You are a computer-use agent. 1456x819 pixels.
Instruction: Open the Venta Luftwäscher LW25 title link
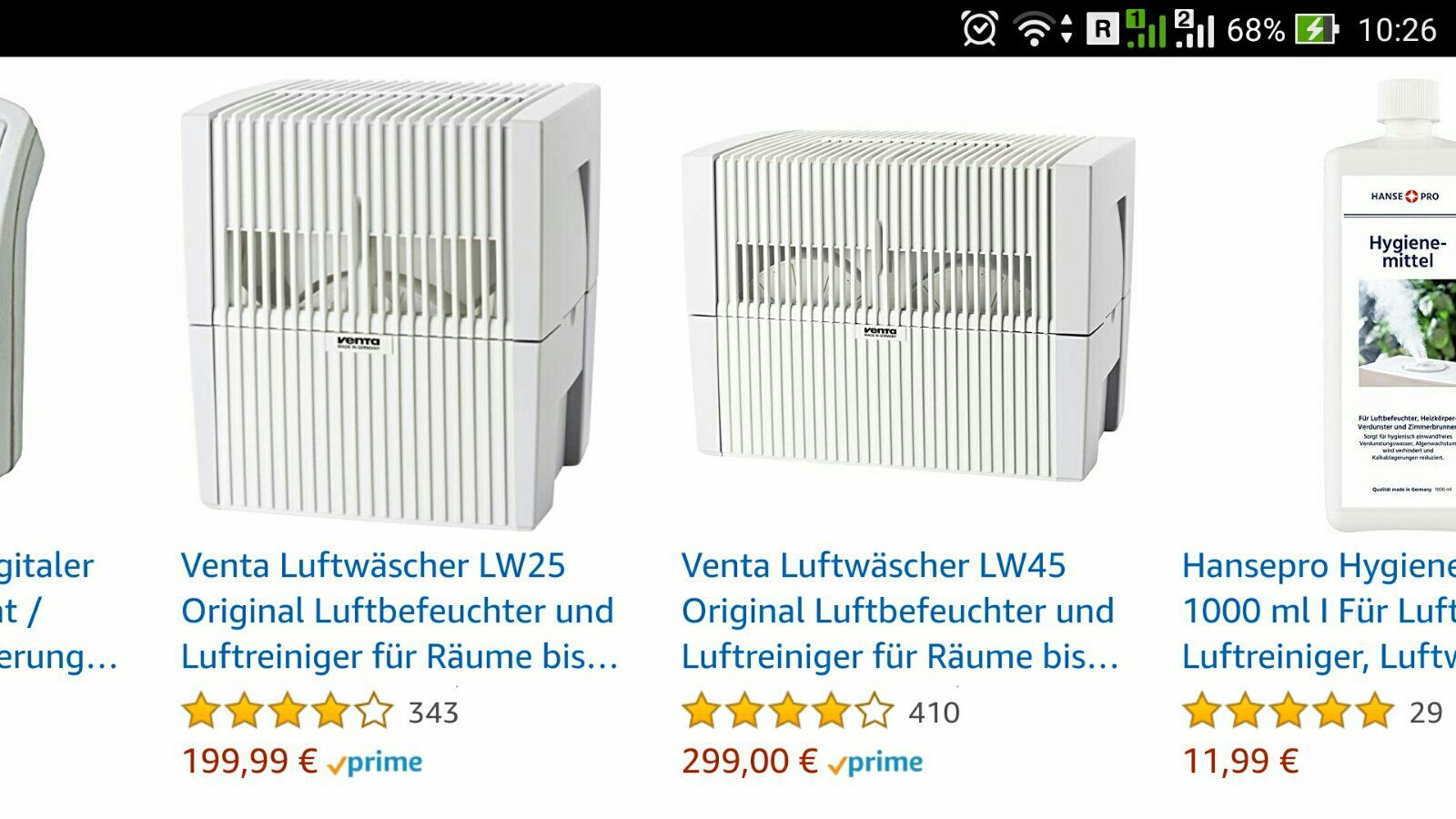(x=399, y=610)
